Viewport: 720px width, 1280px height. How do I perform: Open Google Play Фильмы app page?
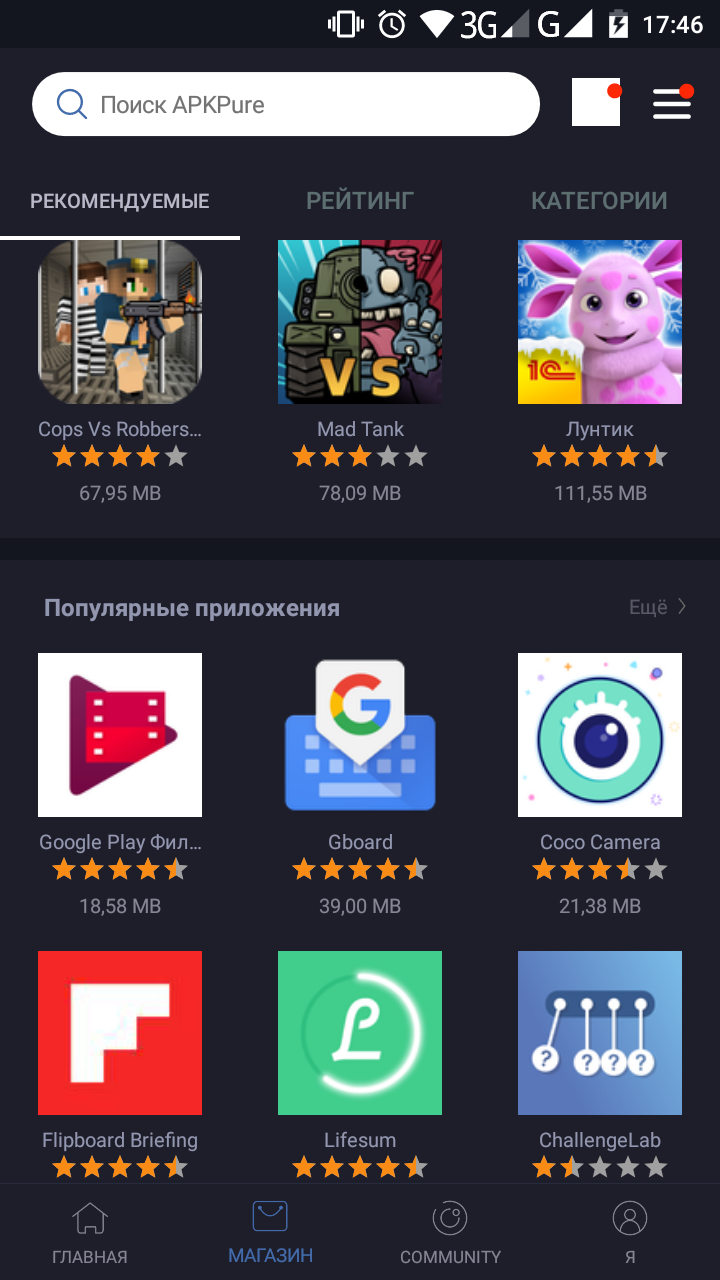pos(120,735)
